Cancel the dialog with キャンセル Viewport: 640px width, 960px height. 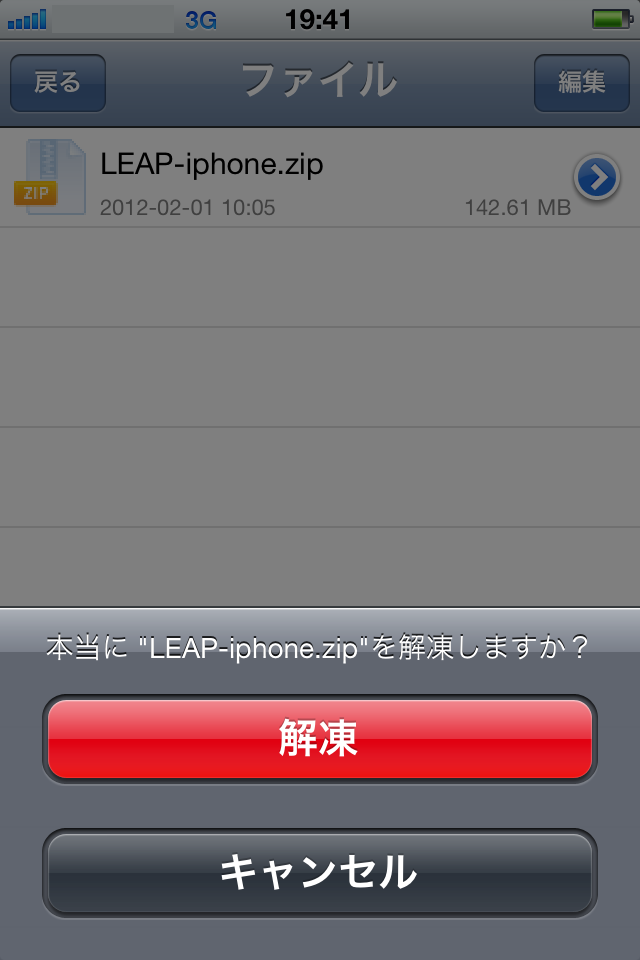(x=319, y=872)
